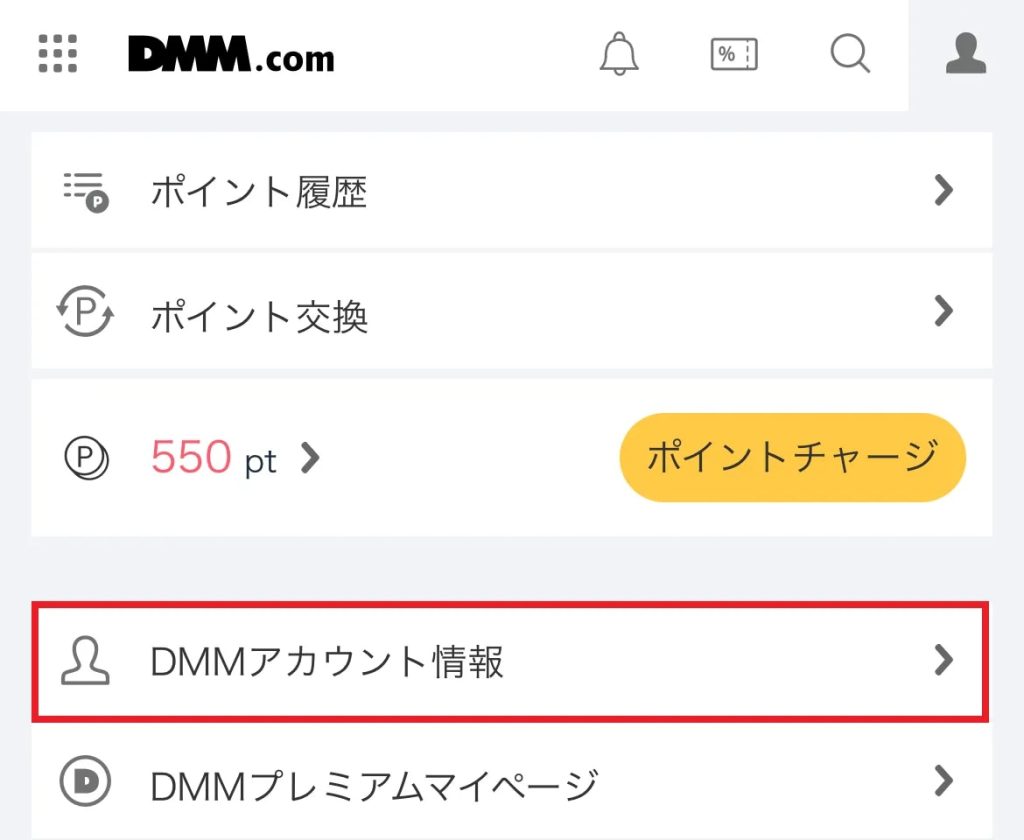The image size is (1024, 840).
Task: Open DMMアカウント情報
Action: (x=511, y=661)
